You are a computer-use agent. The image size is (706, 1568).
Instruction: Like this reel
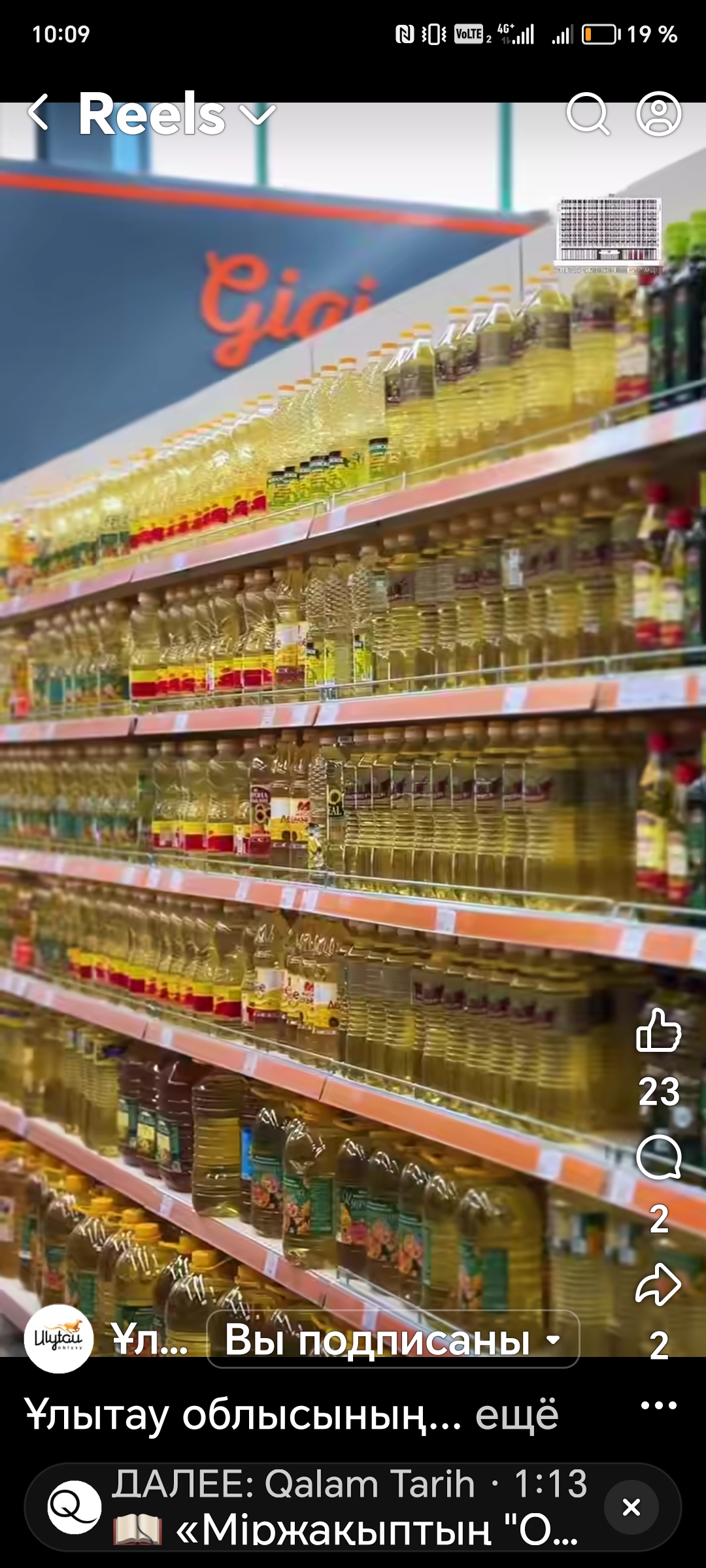tap(658, 1030)
